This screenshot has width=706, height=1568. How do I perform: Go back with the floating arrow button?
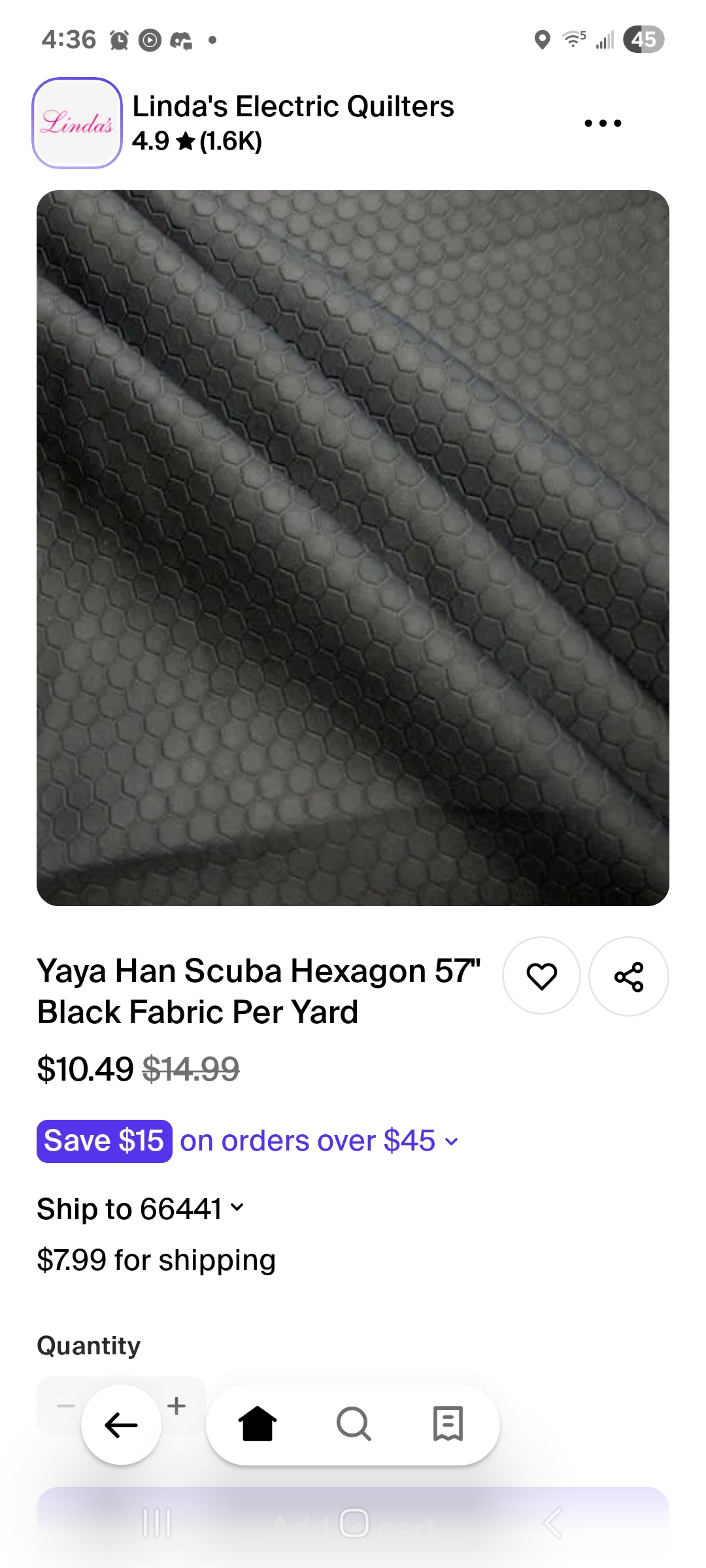point(121,1425)
